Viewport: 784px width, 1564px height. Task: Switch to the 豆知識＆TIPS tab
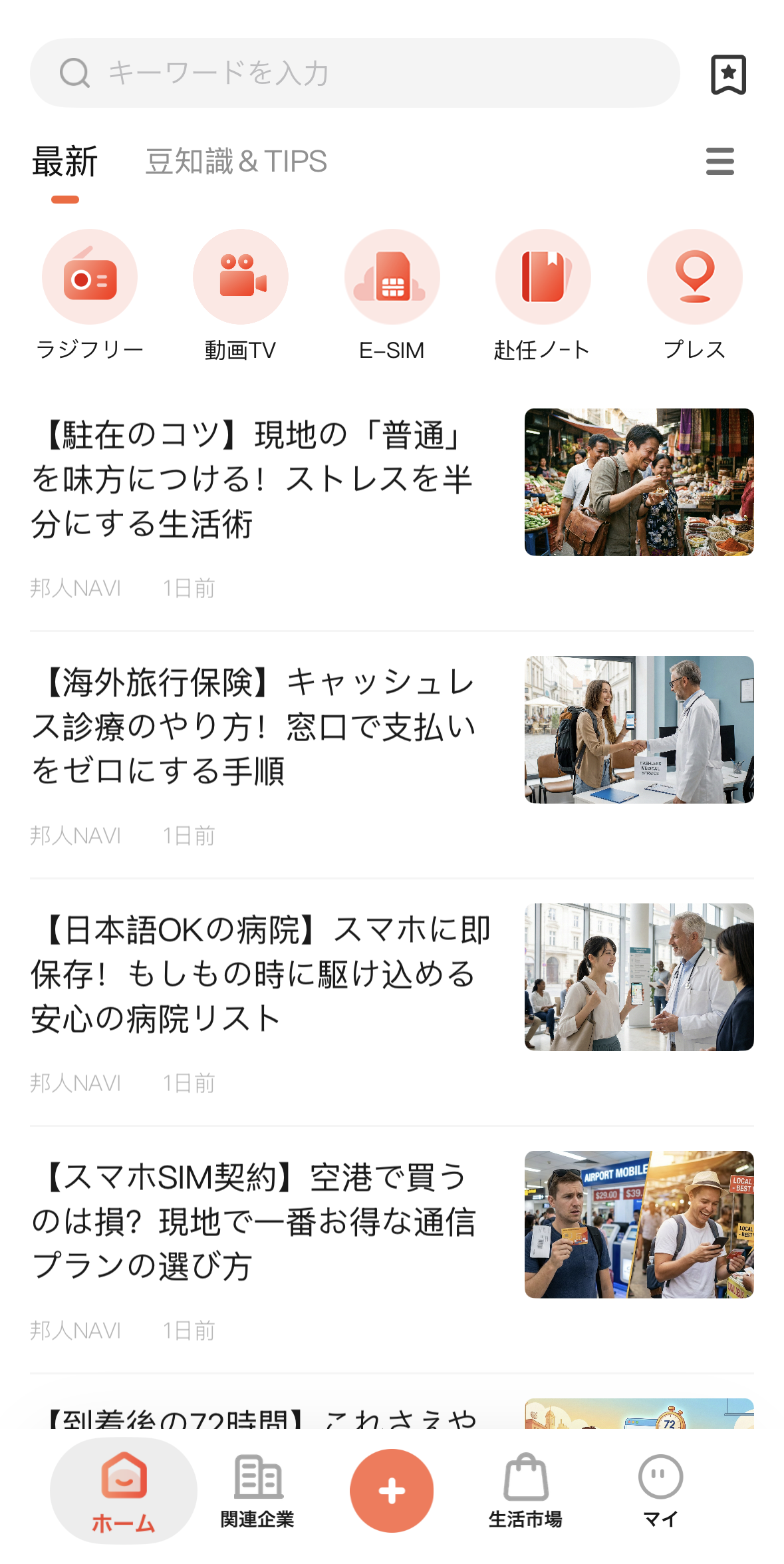pos(235,162)
